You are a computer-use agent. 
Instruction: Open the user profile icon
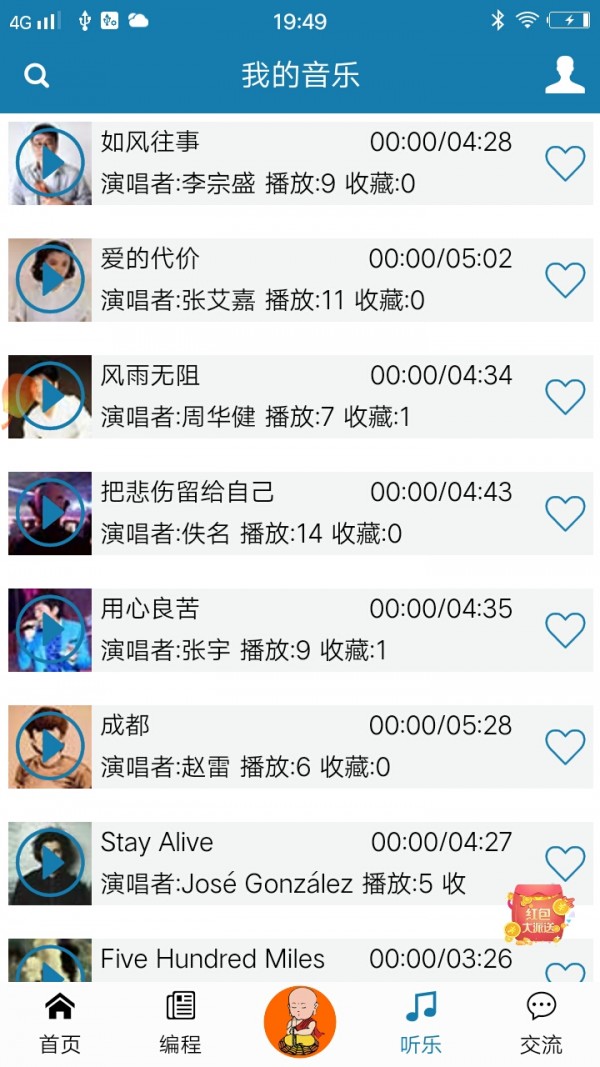(x=565, y=76)
